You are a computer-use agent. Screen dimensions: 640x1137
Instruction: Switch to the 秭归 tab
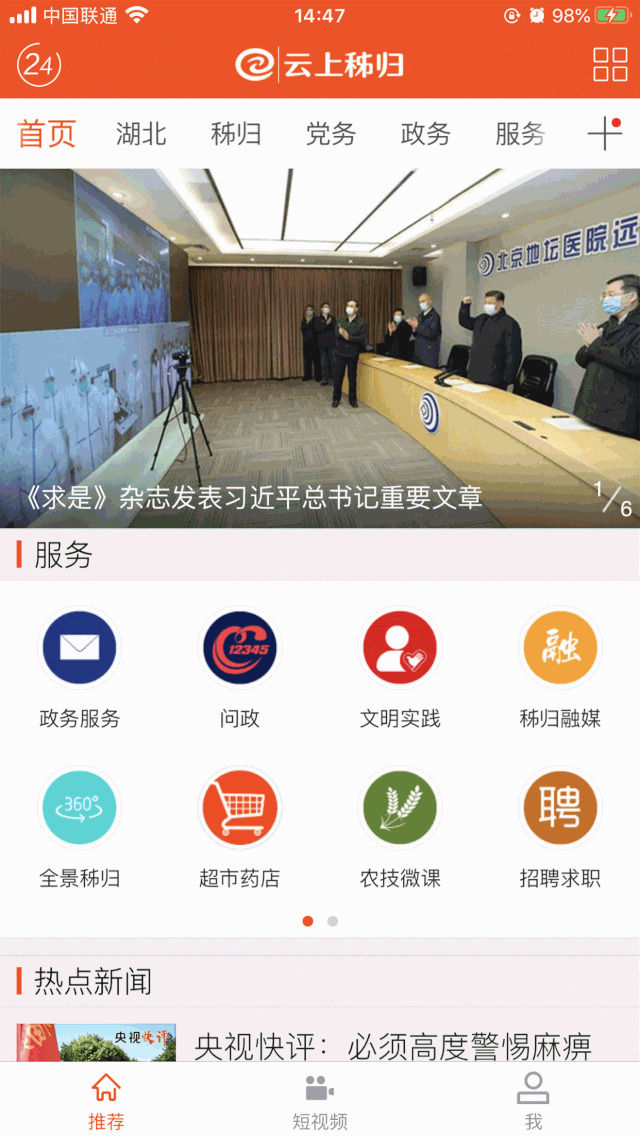point(236,134)
